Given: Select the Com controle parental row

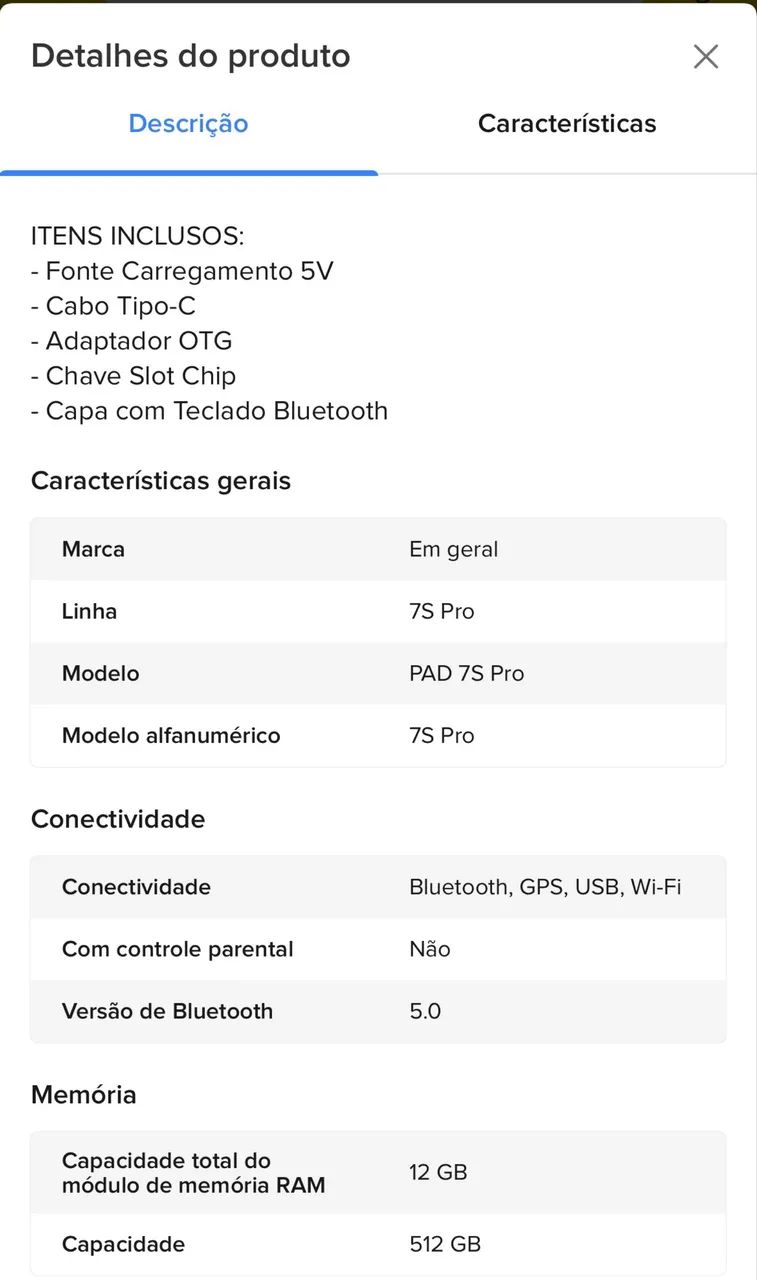Looking at the screenshot, I should pos(177,949).
